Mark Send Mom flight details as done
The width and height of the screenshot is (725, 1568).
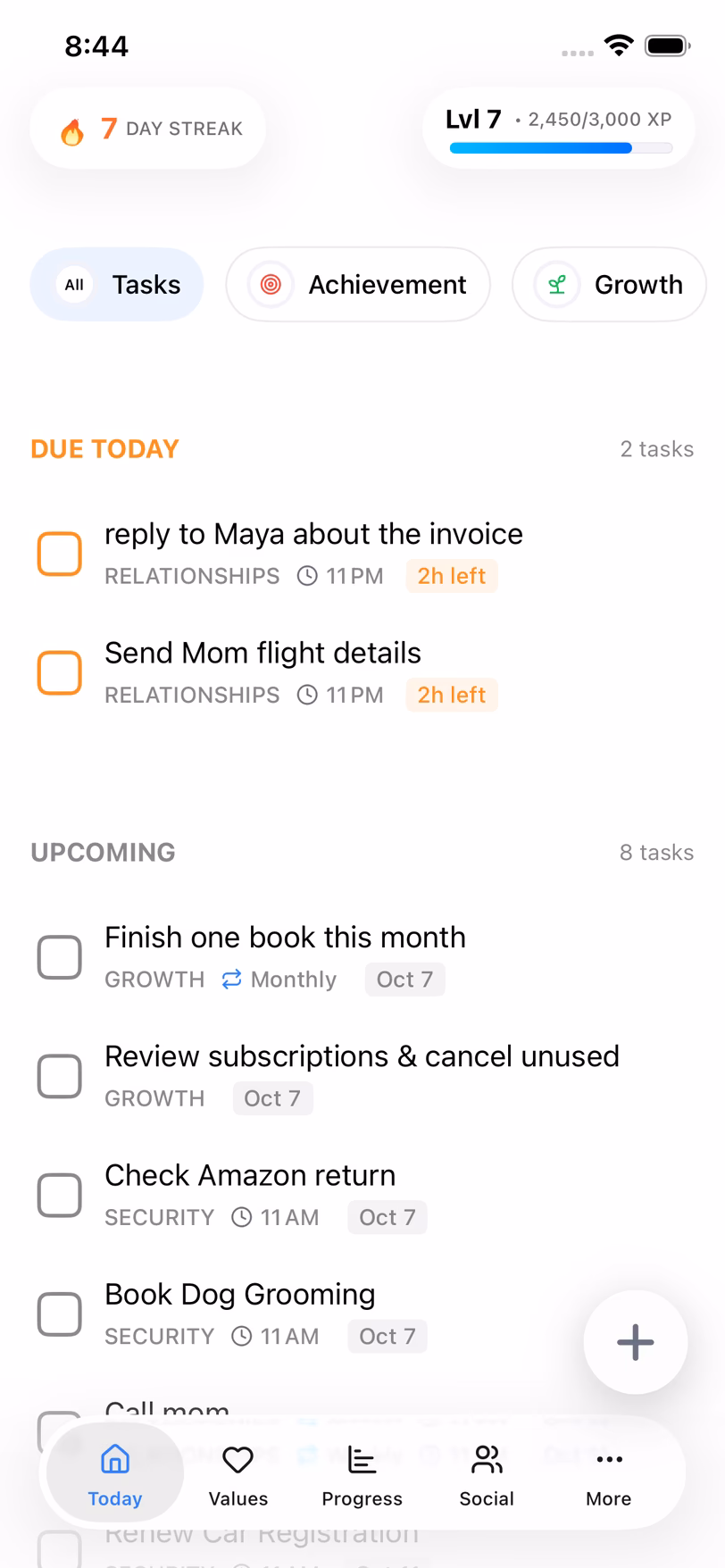pos(60,672)
